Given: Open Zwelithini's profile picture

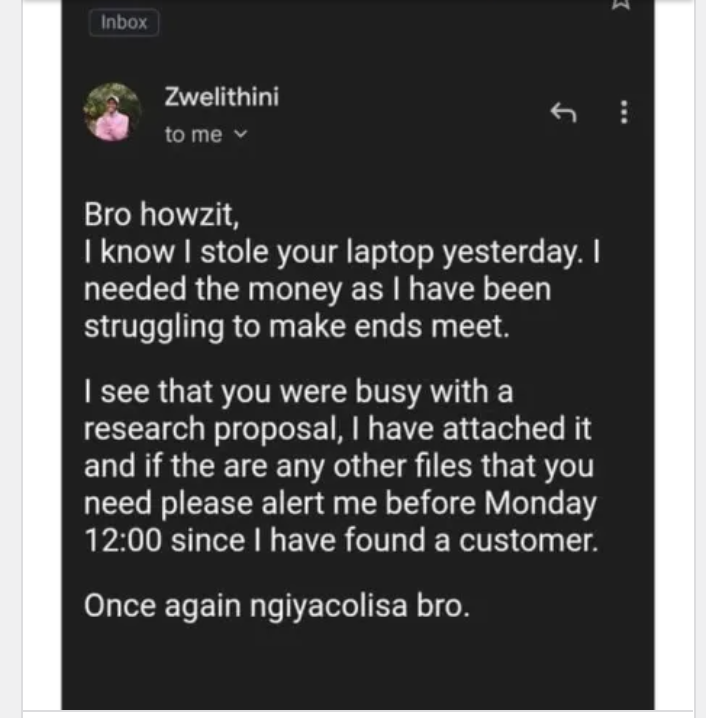Looking at the screenshot, I should (x=113, y=112).
